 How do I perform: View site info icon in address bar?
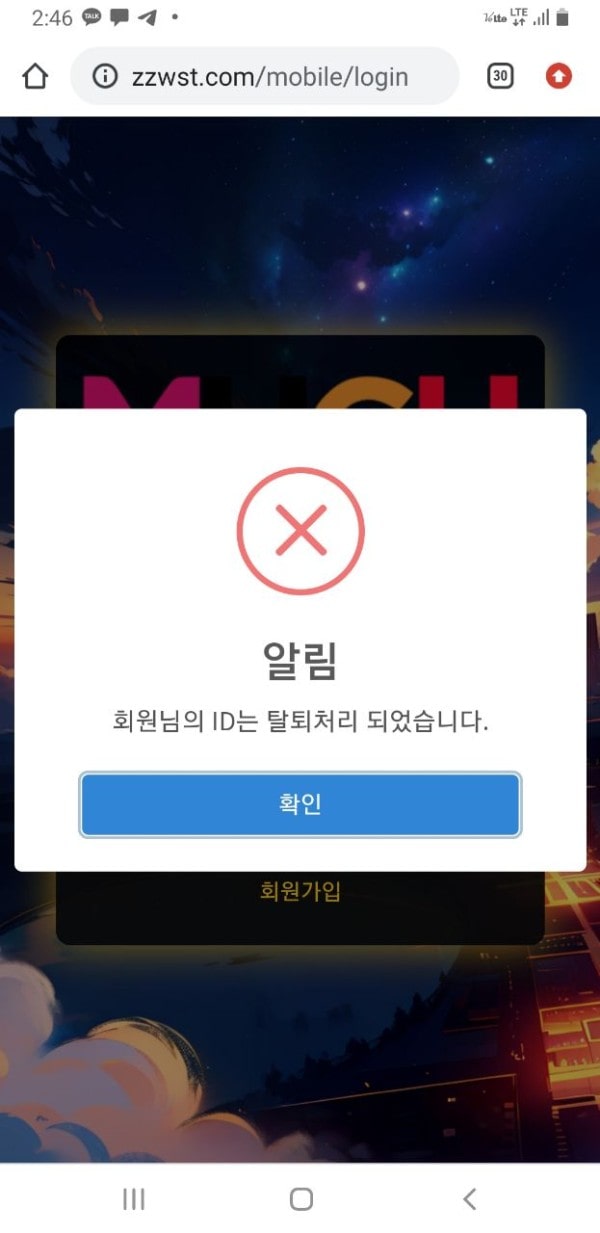click(x=105, y=76)
